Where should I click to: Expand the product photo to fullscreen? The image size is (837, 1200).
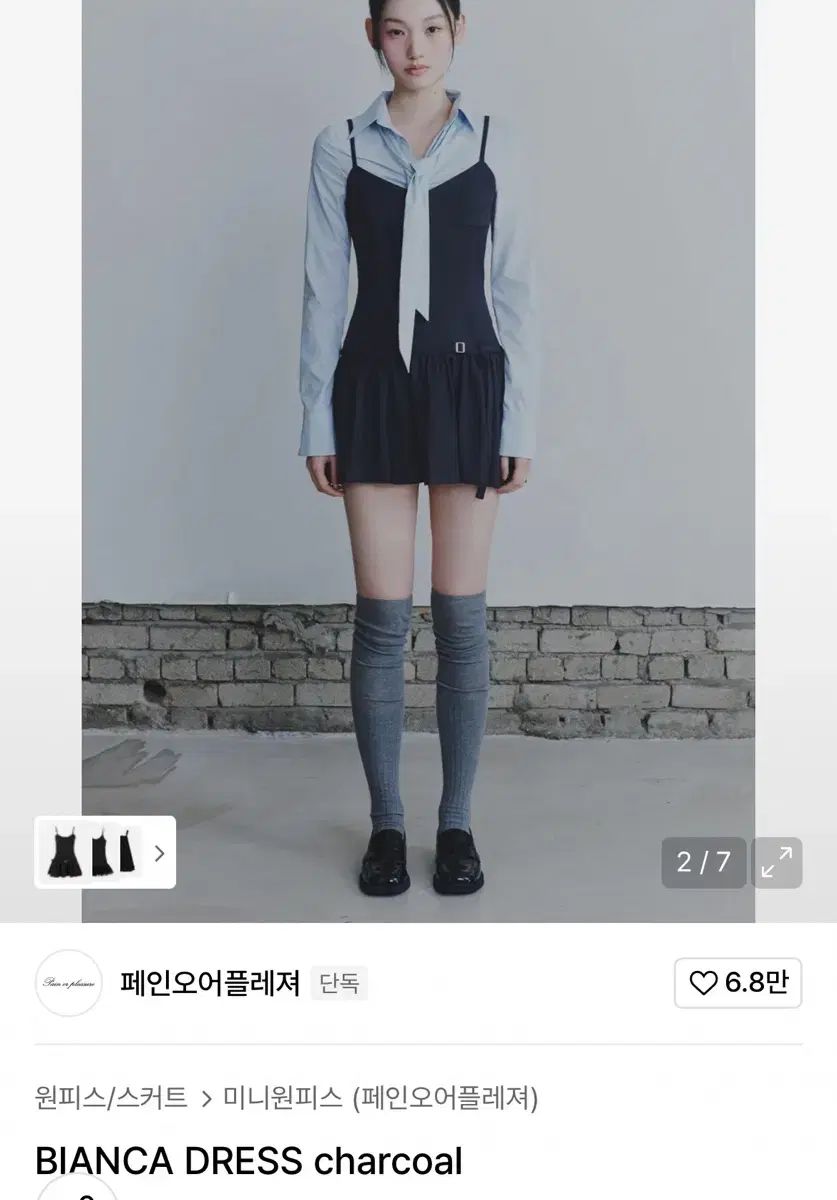776,862
